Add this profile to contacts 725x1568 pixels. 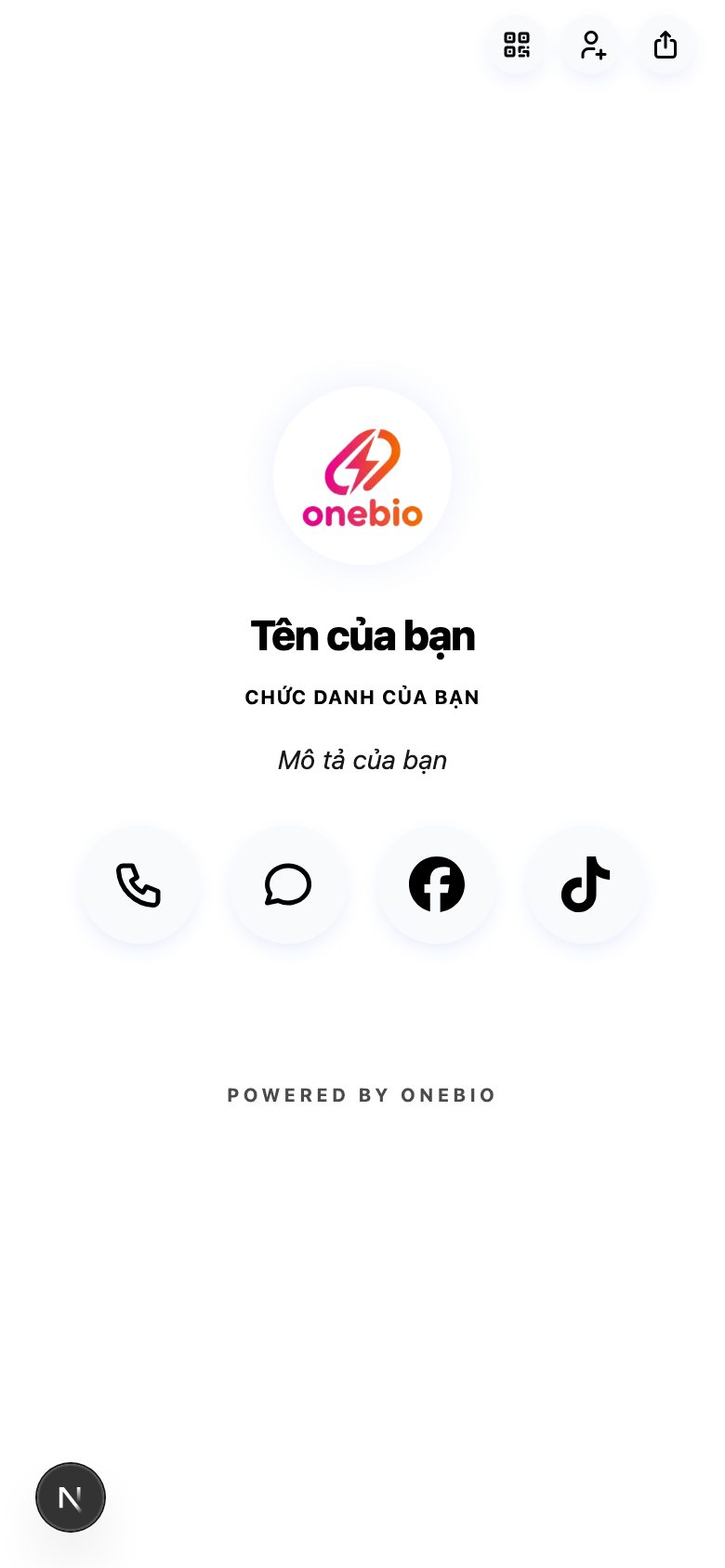pos(591,45)
